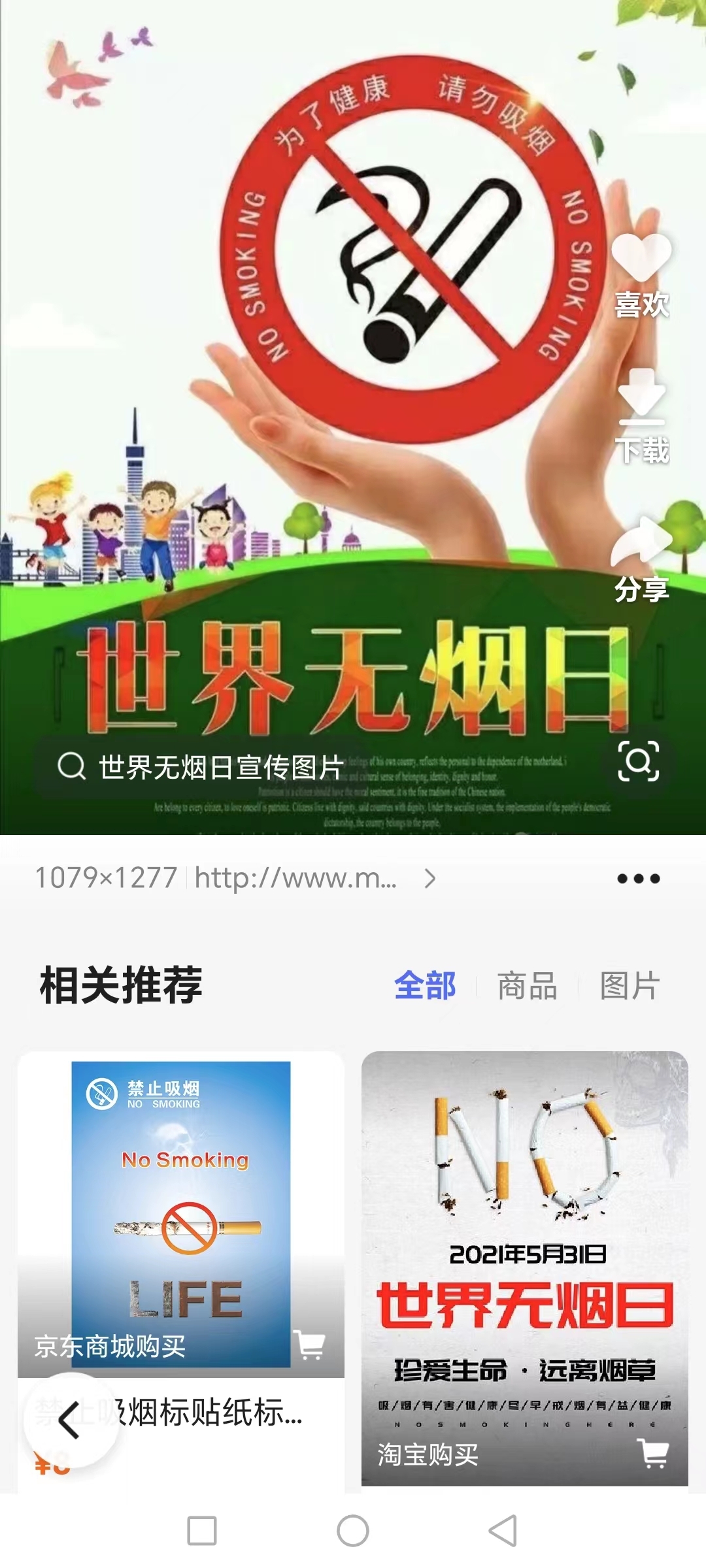The width and height of the screenshot is (706, 1568).
Task: Switch to the 商品 tab
Action: tap(527, 986)
